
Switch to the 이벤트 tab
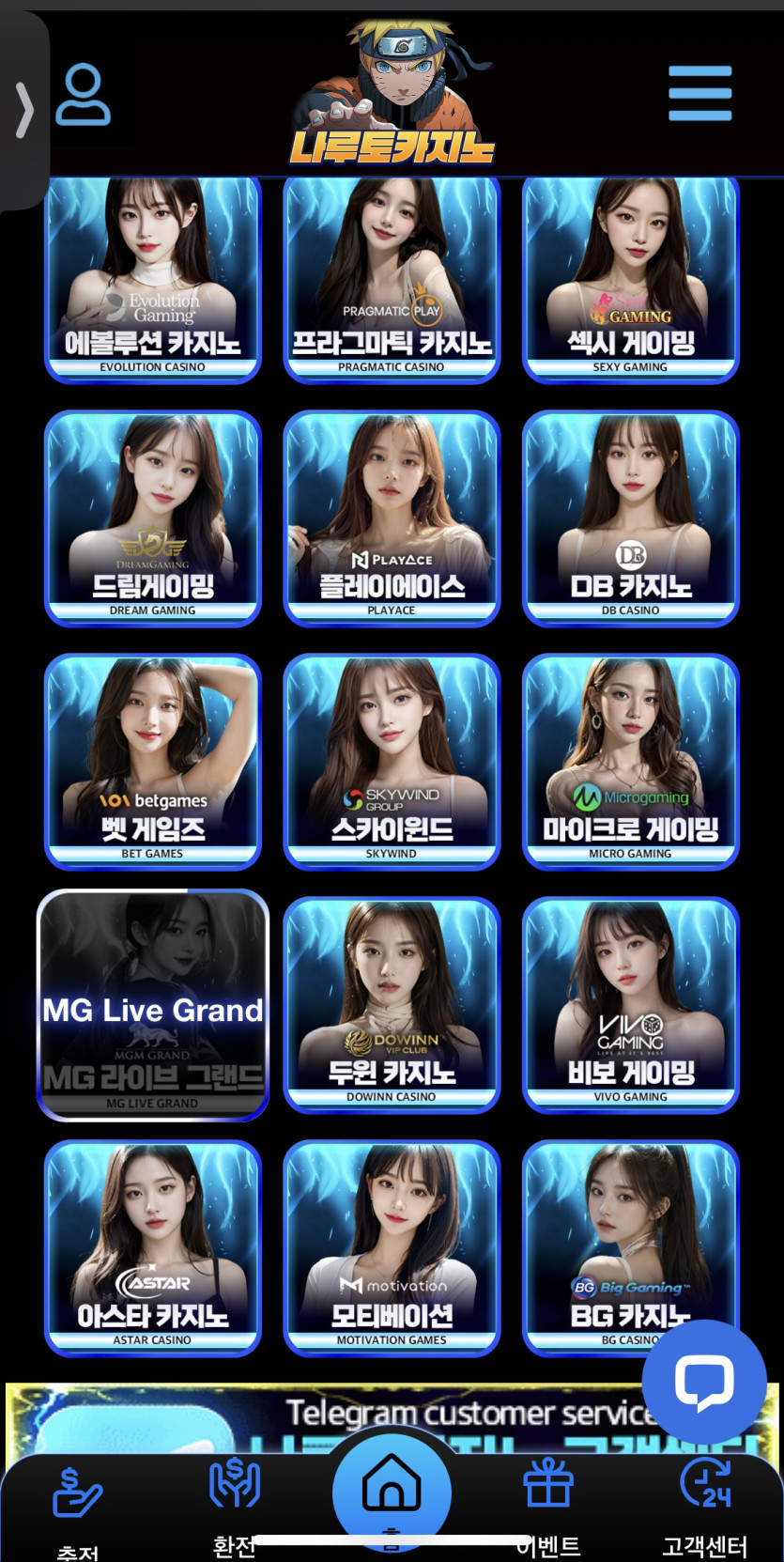click(548, 1503)
